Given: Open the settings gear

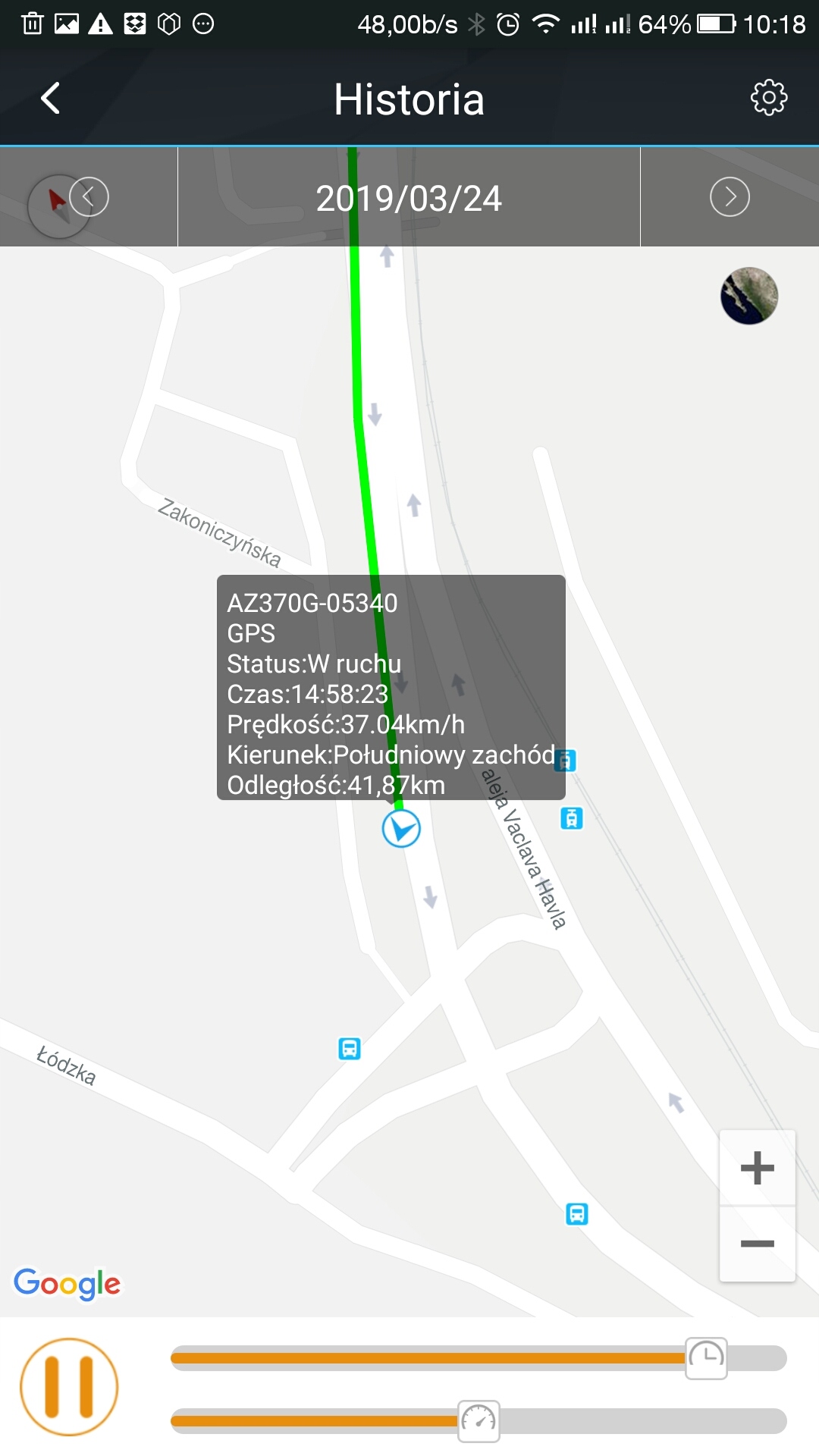Looking at the screenshot, I should pyautogui.click(x=768, y=98).
